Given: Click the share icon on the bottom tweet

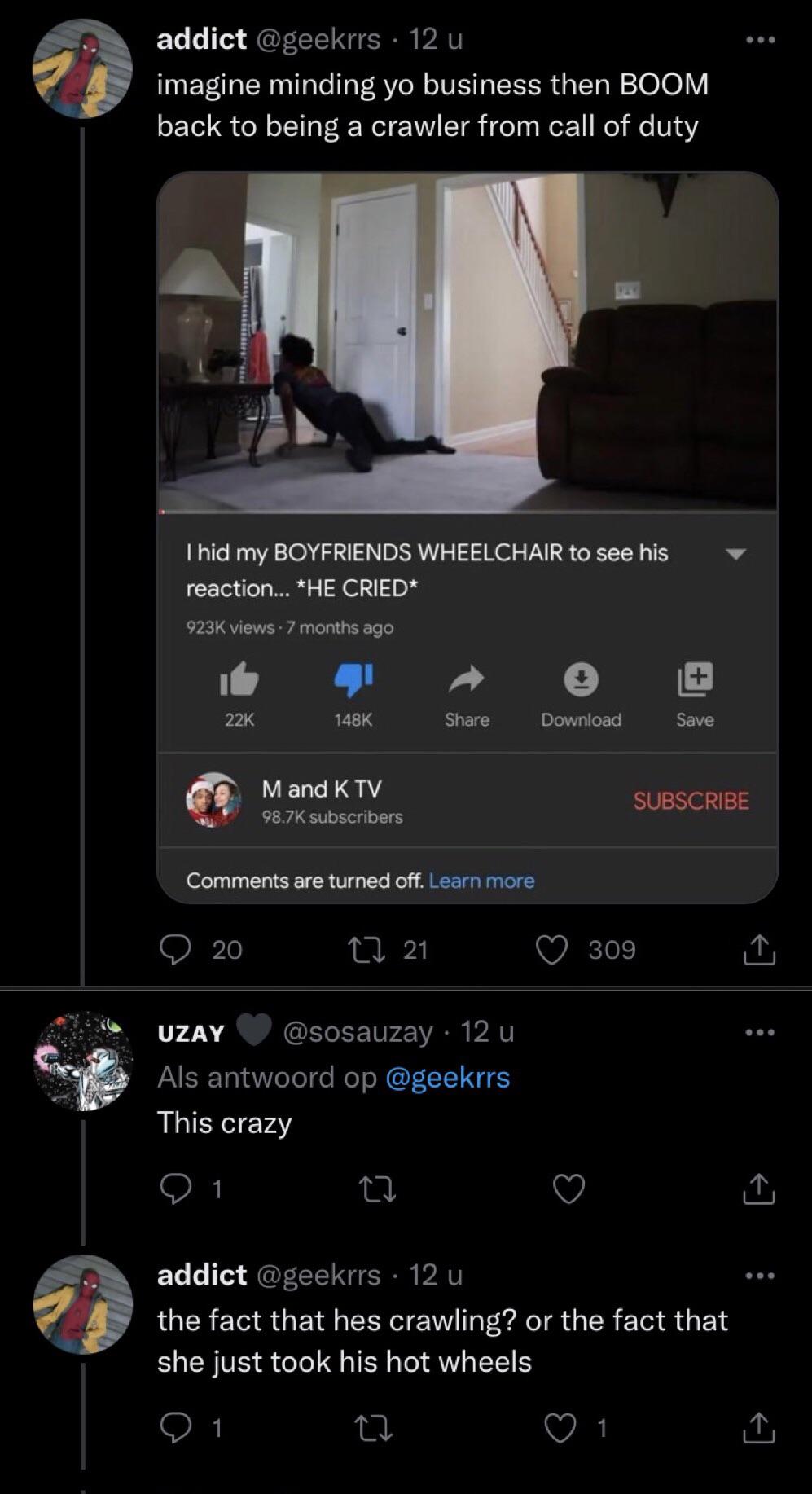Looking at the screenshot, I should click(x=758, y=1426).
